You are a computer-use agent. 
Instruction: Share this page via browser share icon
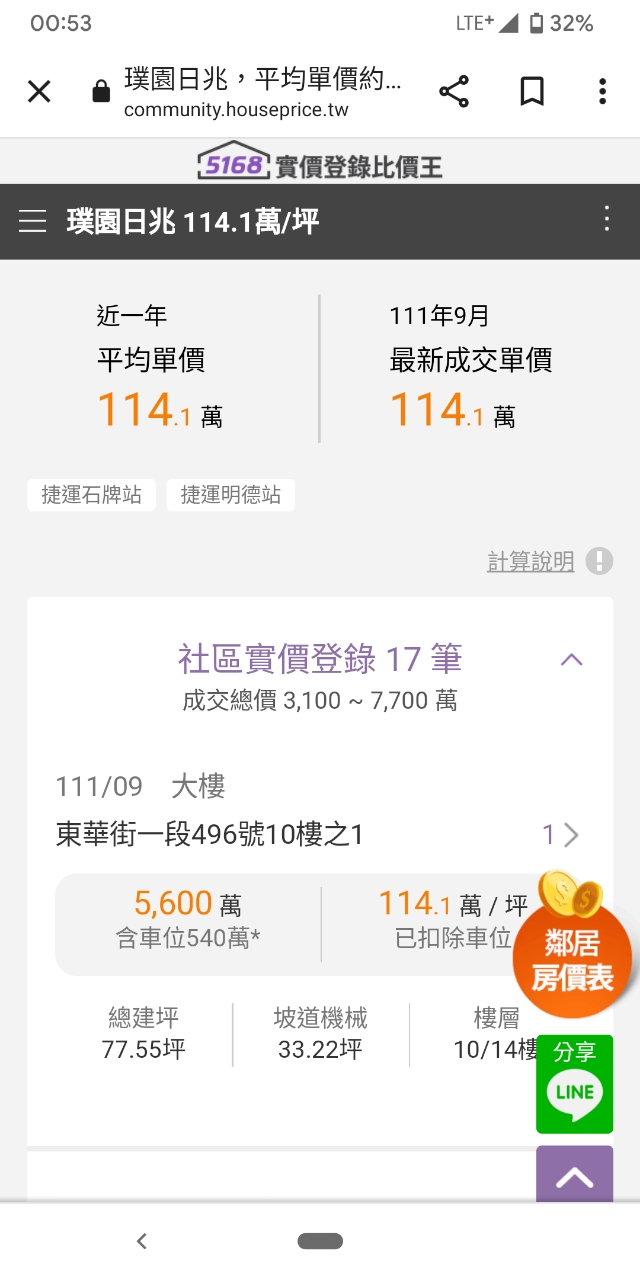(x=454, y=92)
